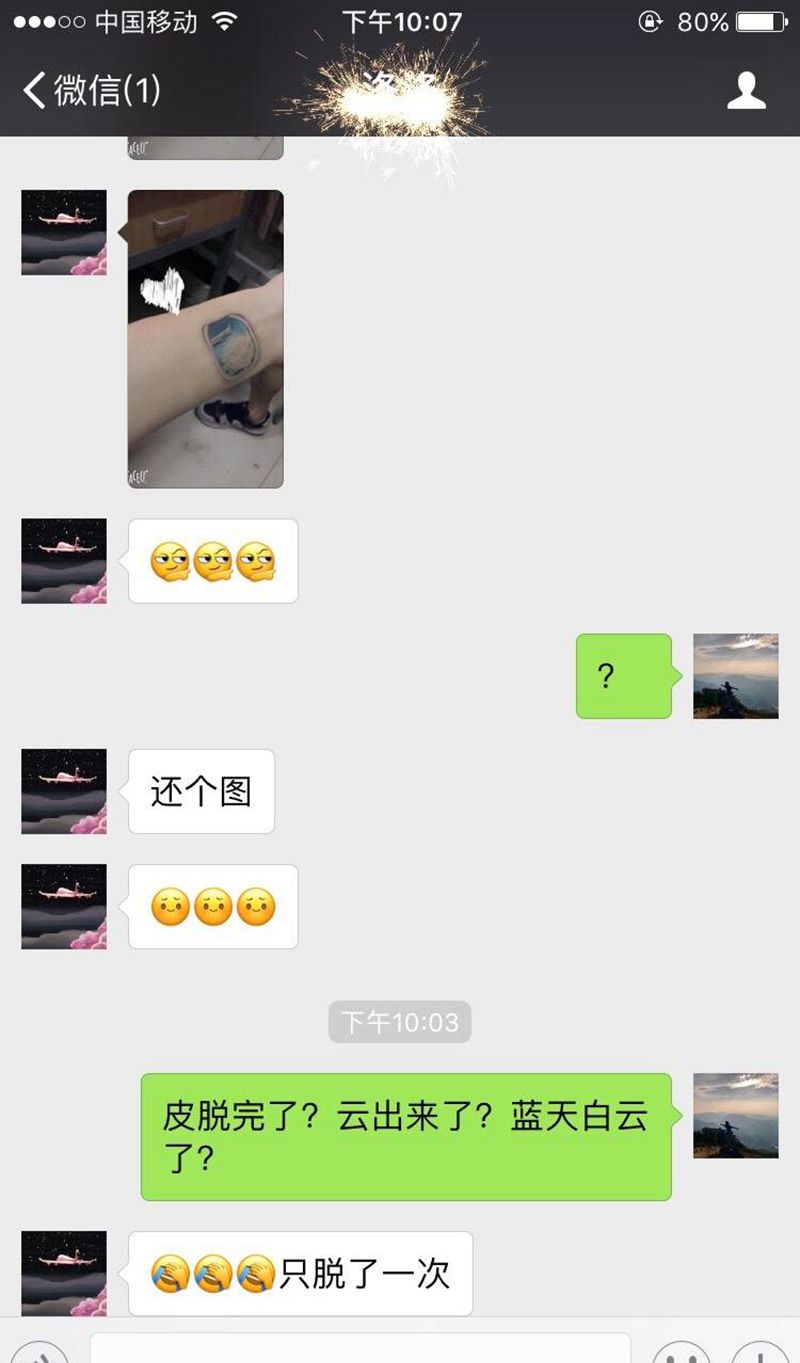Open the contact's avatar beside 只脱了一次
The height and width of the screenshot is (1363, 800).
(64, 1272)
